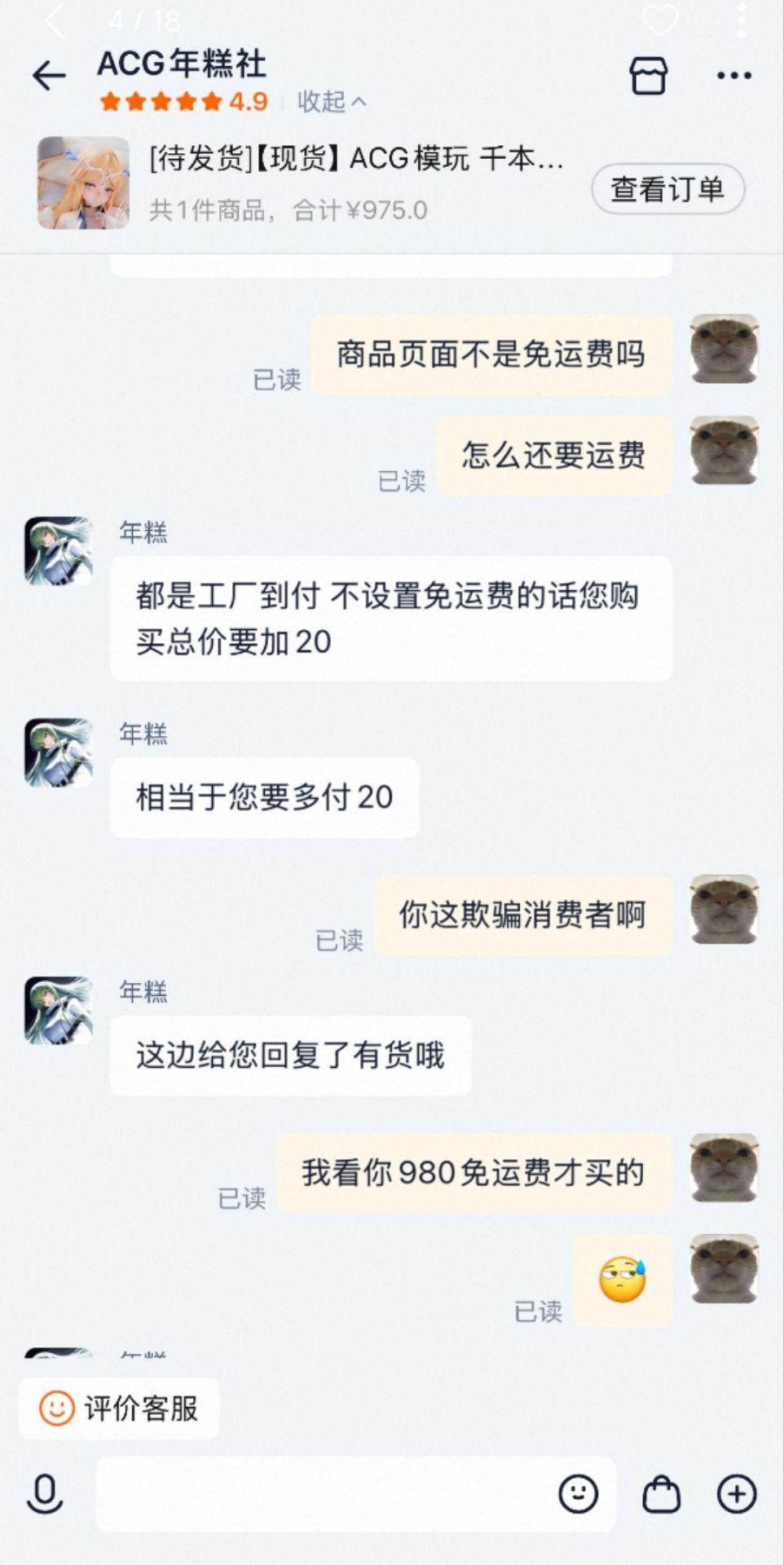
Task: Collapse the order card with 收起
Action: coord(332,102)
